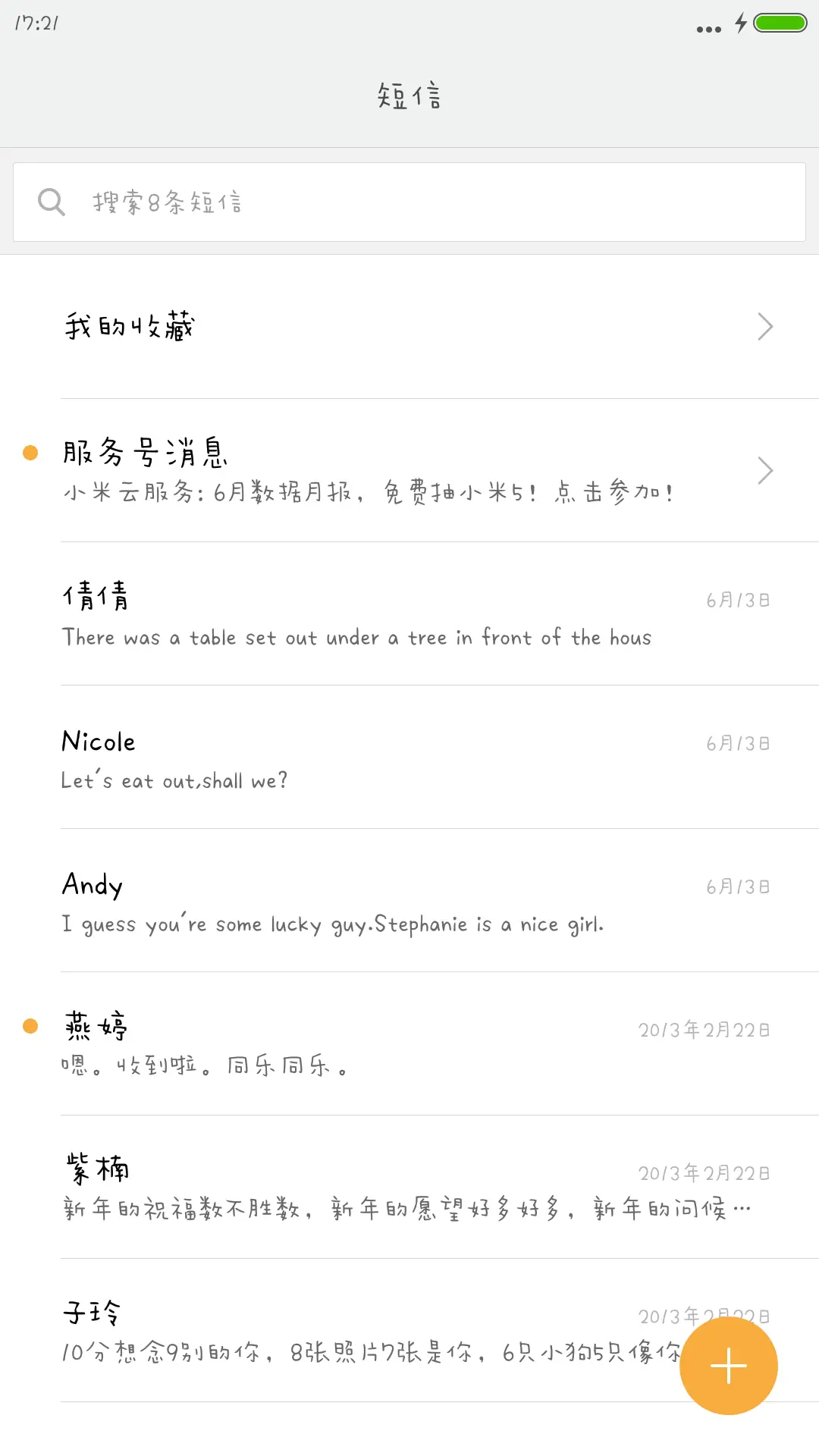Open 服务号消息 via right arrow chevron
Image resolution: width=819 pixels, height=1456 pixels.
point(764,470)
